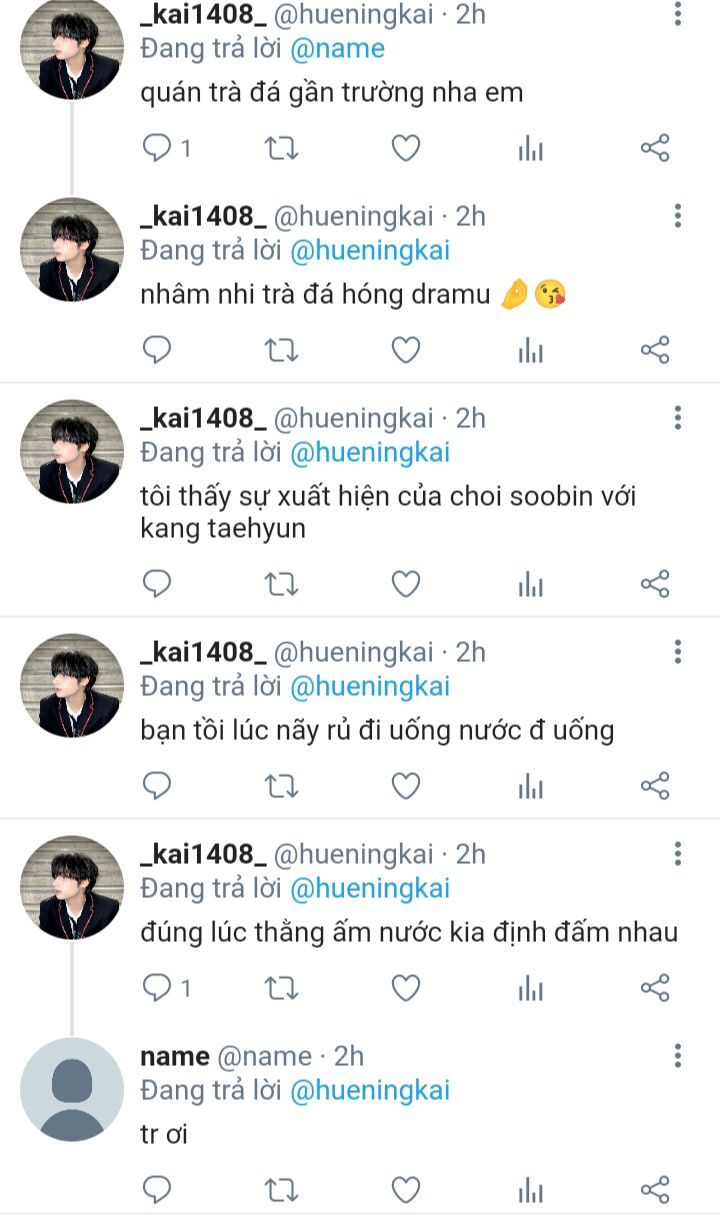The width and height of the screenshot is (720, 1222).
Task: Retweet the 'đúng lúc thằng ấm nước' tweet
Action: [281, 988]
